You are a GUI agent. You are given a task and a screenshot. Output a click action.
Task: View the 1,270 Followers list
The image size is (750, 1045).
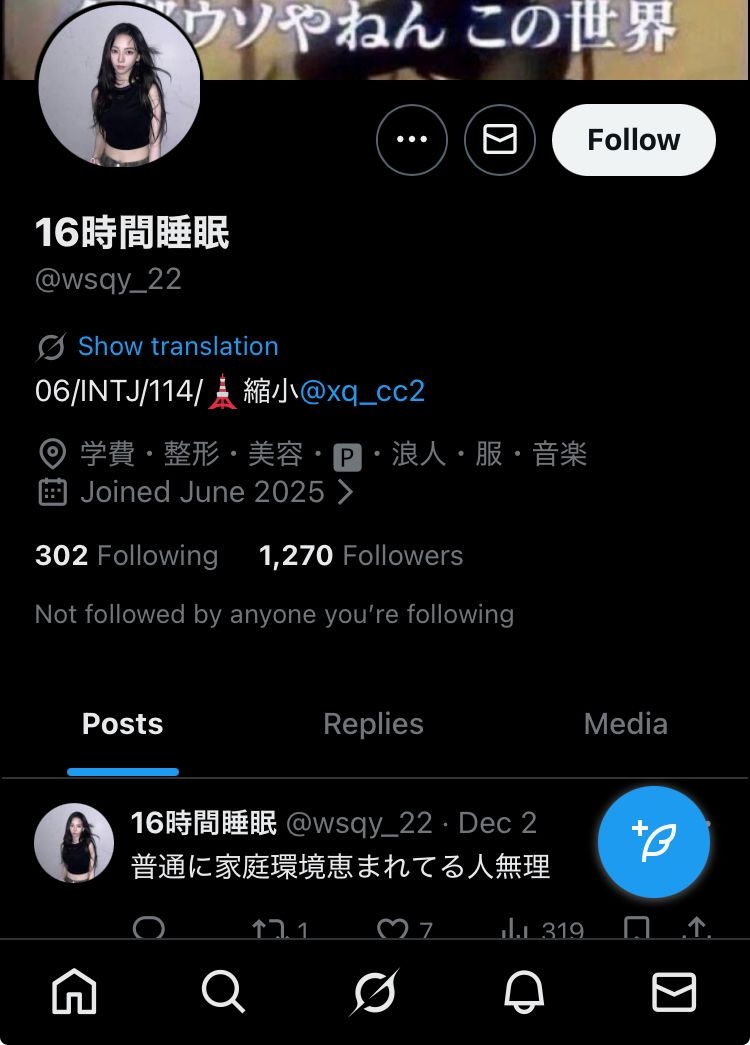click(x=361, y=556)
